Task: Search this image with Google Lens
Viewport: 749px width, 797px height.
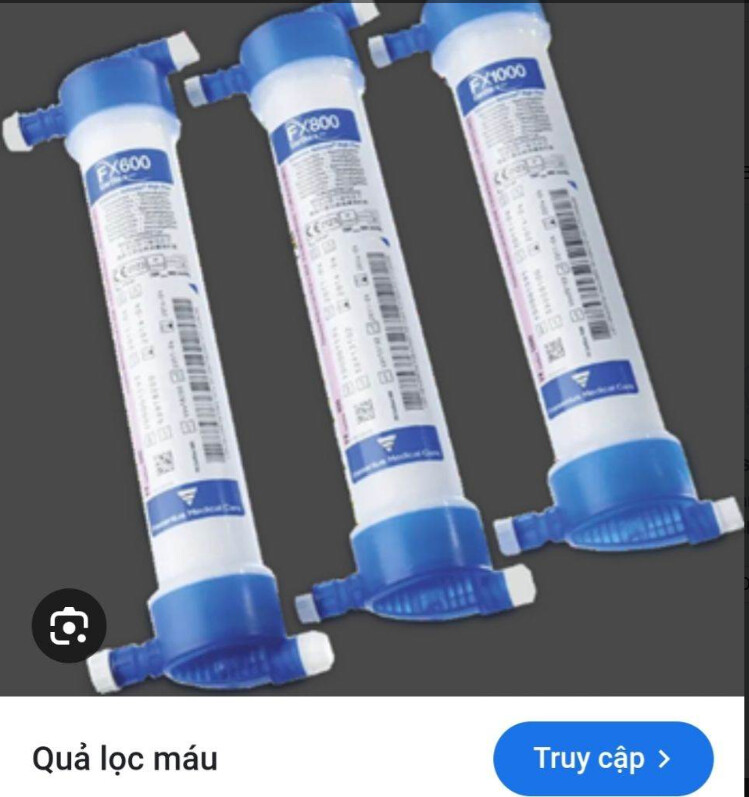Action: pos(69,626)
